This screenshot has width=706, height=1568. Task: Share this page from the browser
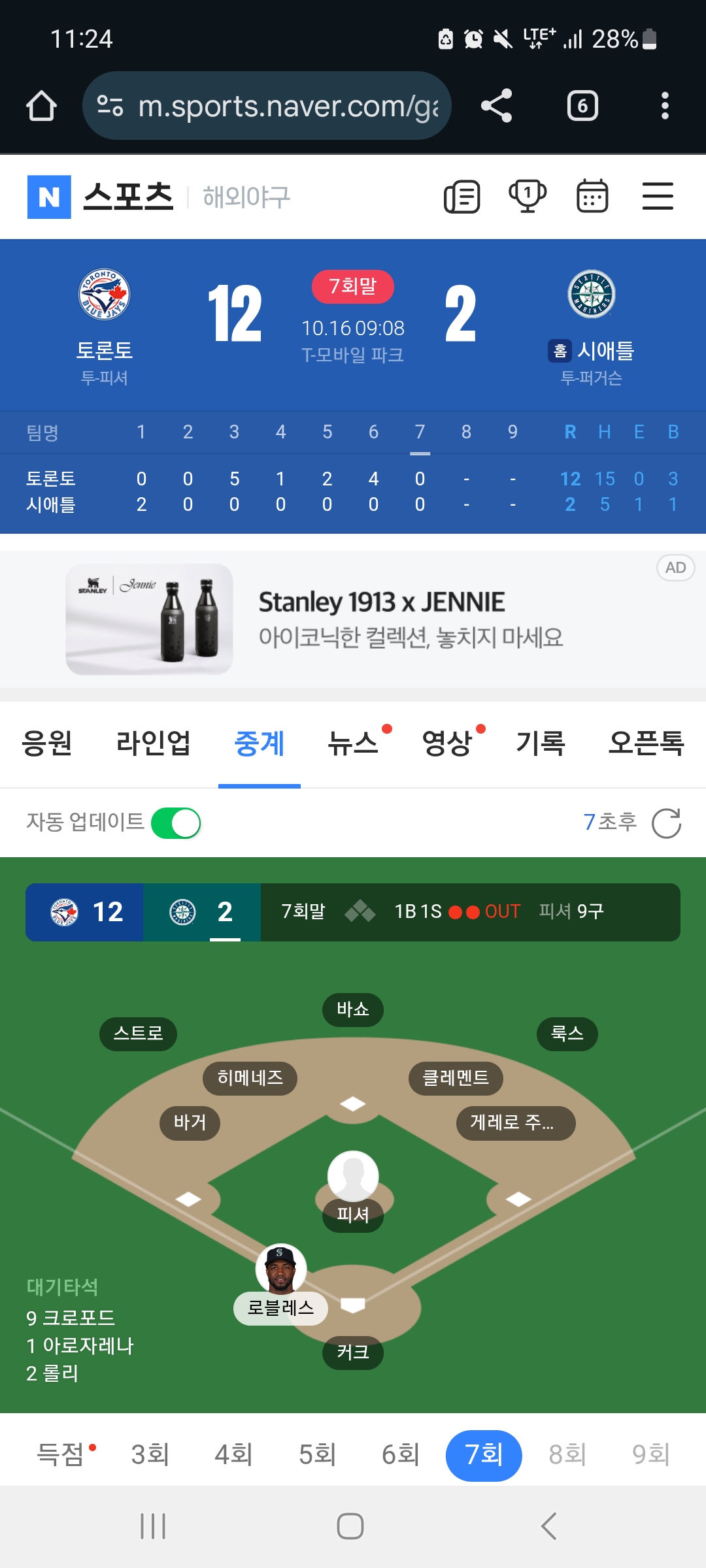tap(497, 106)
